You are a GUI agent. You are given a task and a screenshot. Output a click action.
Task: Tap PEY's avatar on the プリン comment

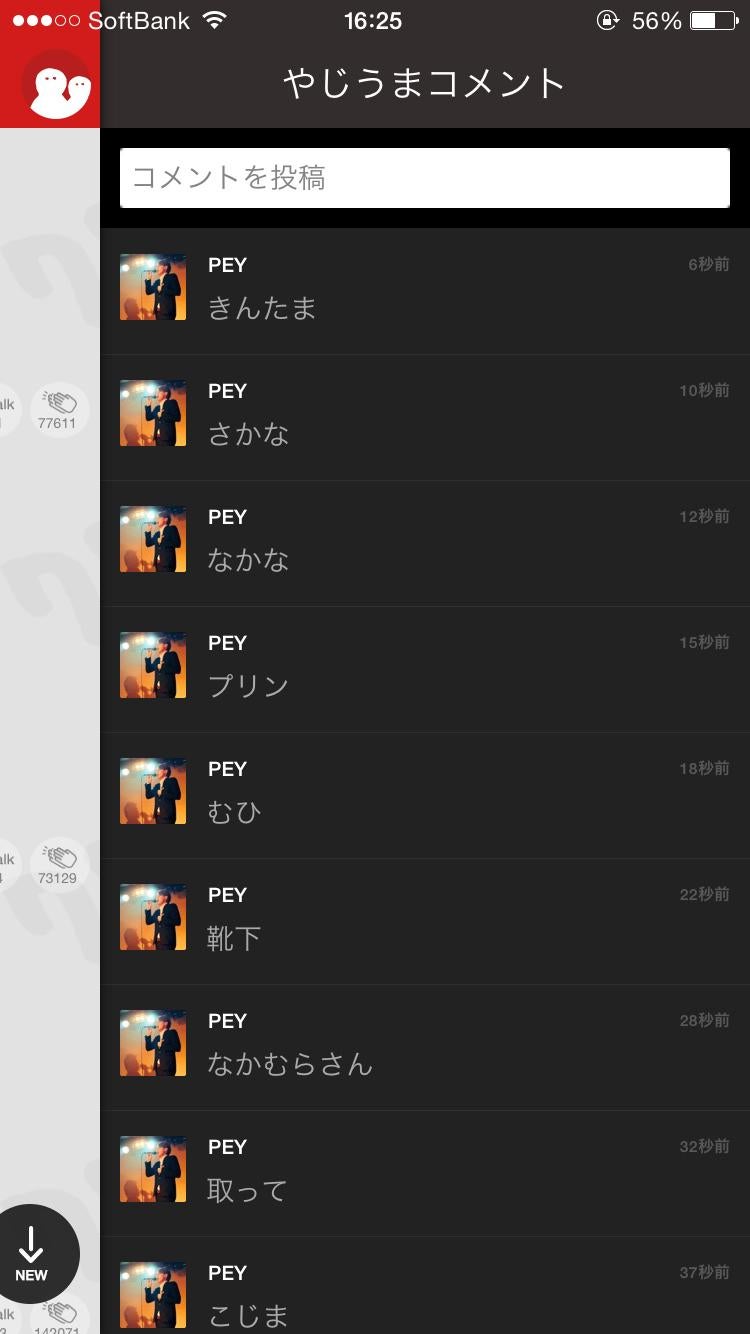[x=152, y=664]
